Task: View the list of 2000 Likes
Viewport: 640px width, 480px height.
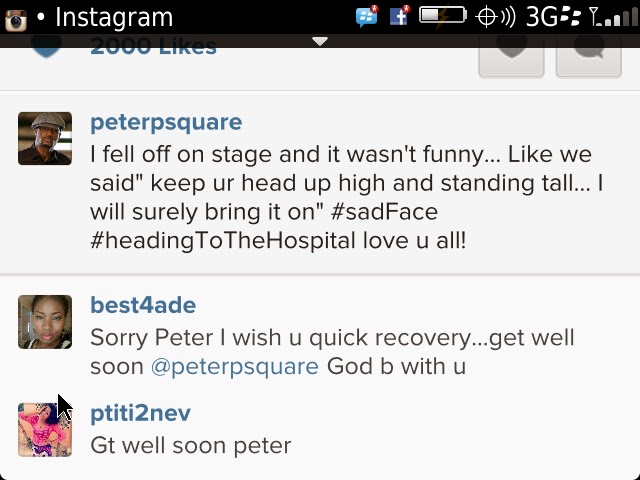Action: tap(153, 48)
